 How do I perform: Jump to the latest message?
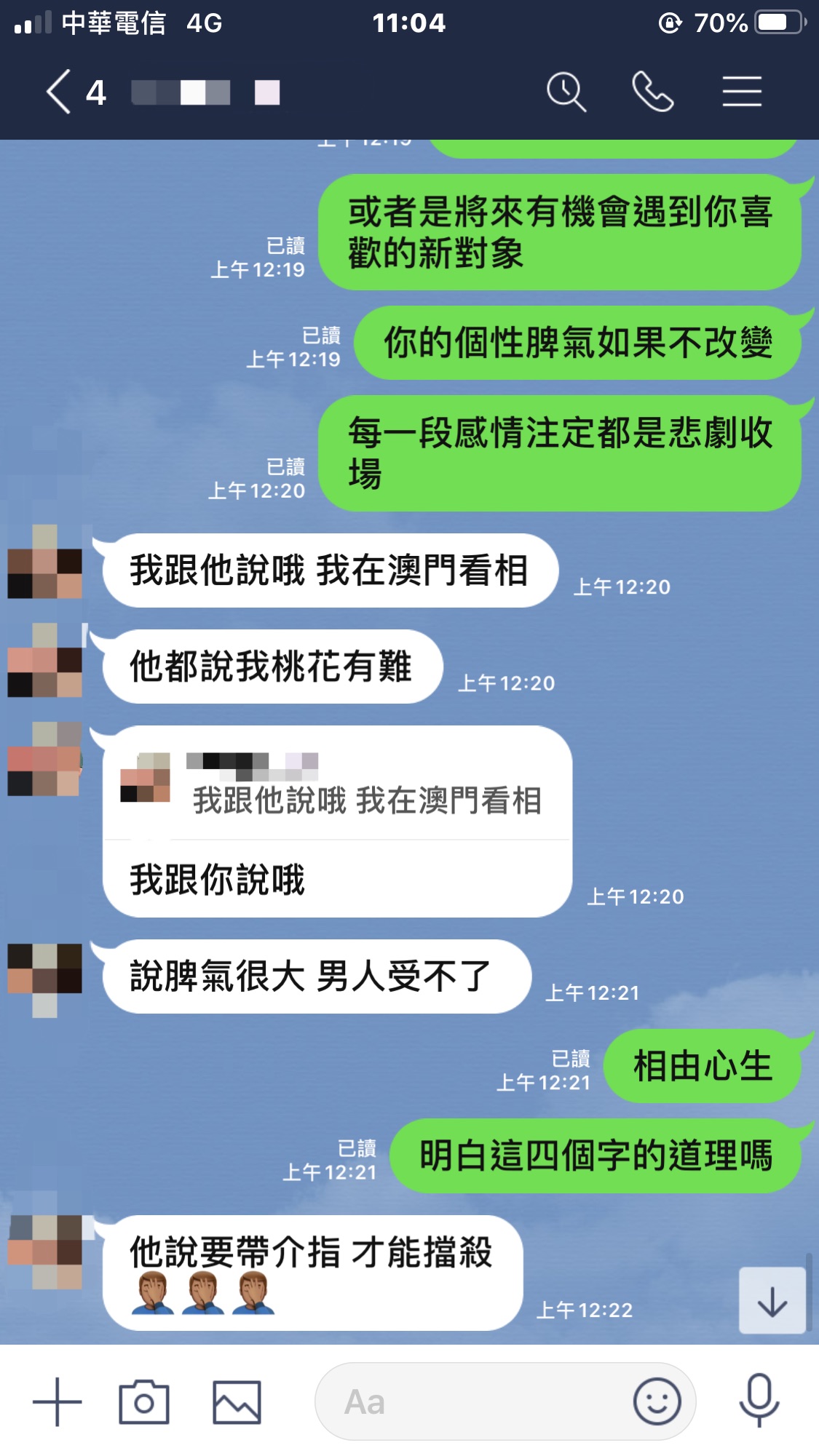point(772,1301)
